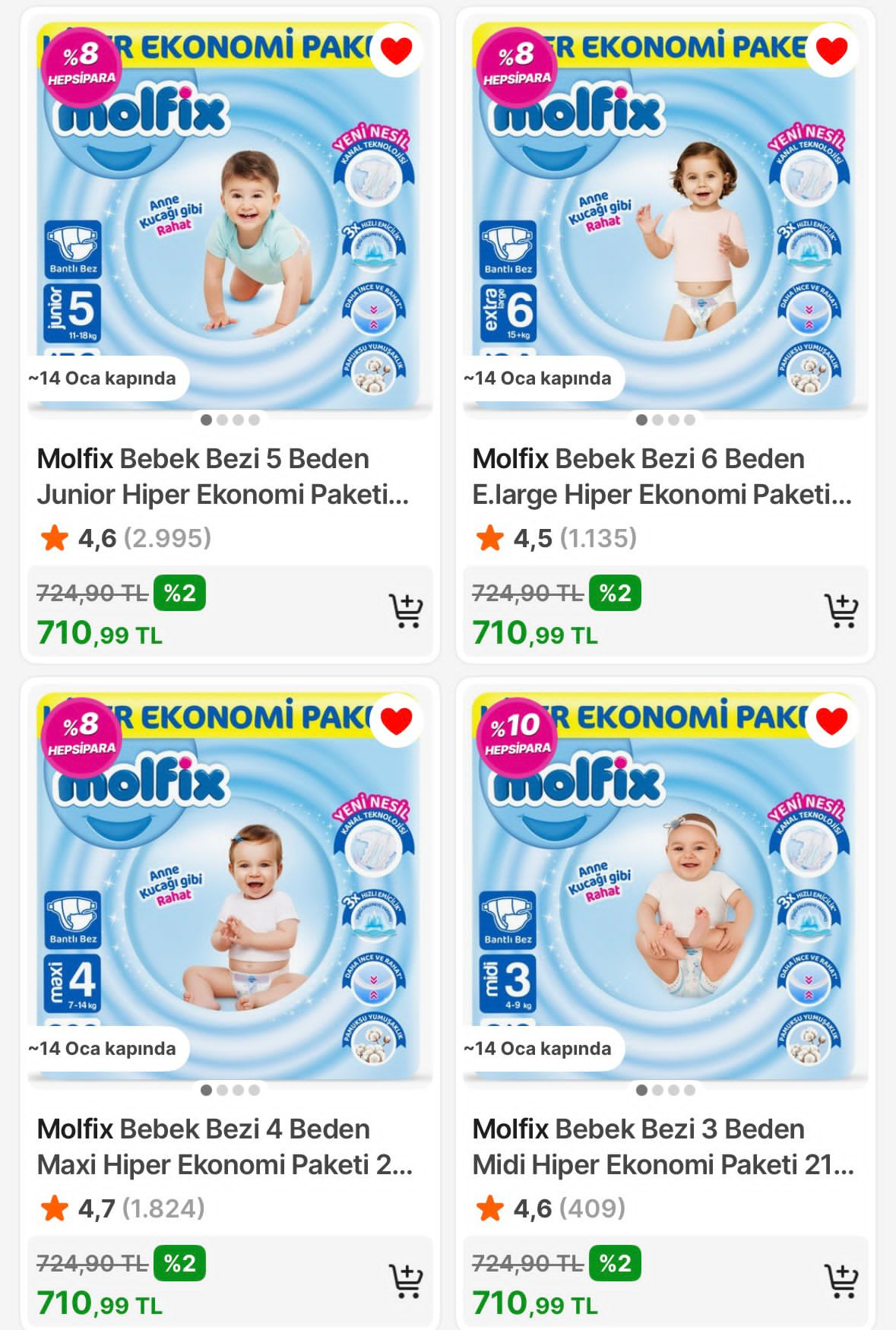Add 3 Beden Midi diapers to cart

pyautogui.click(x=841, y=1281)
